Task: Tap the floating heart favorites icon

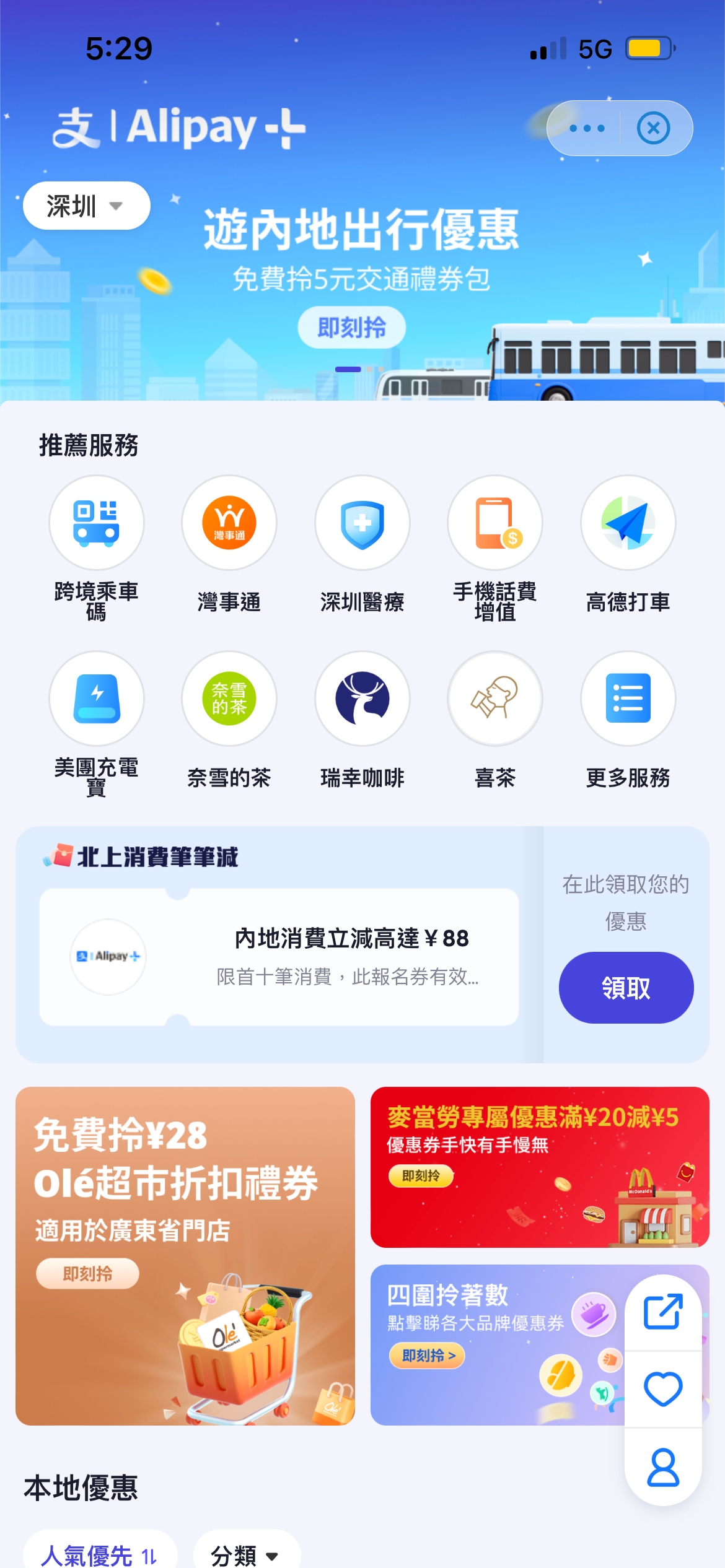Action: (x=663, y=1388)
